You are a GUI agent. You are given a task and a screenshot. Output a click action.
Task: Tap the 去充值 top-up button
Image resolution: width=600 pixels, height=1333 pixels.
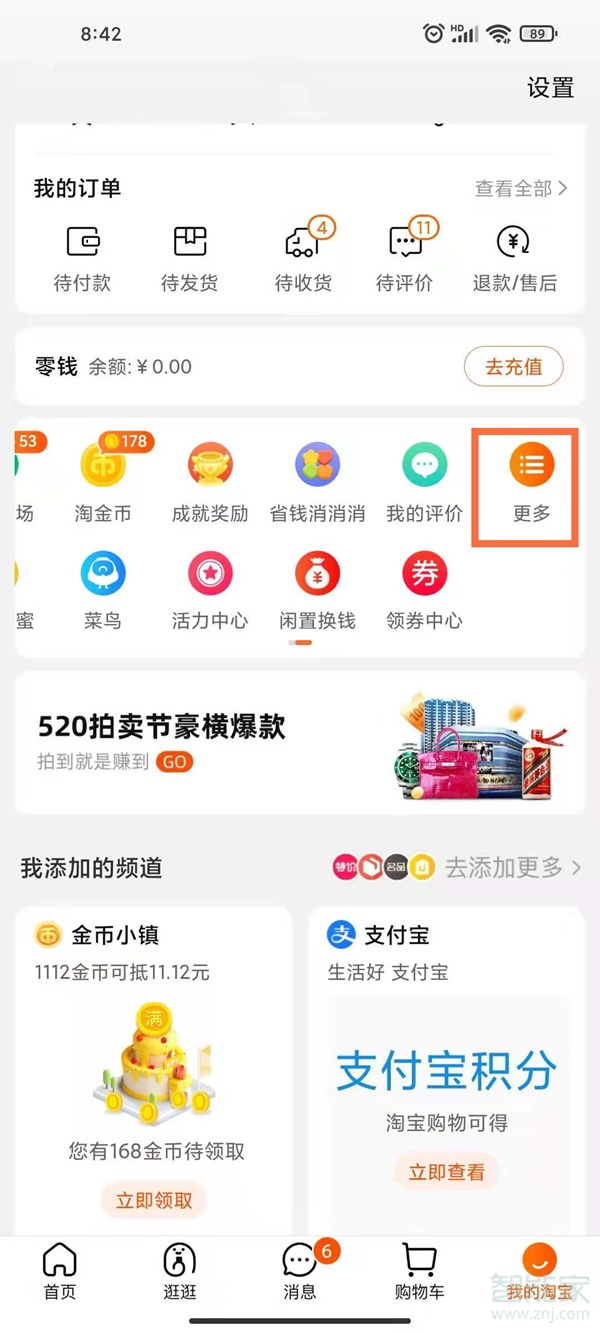[513, 367]
